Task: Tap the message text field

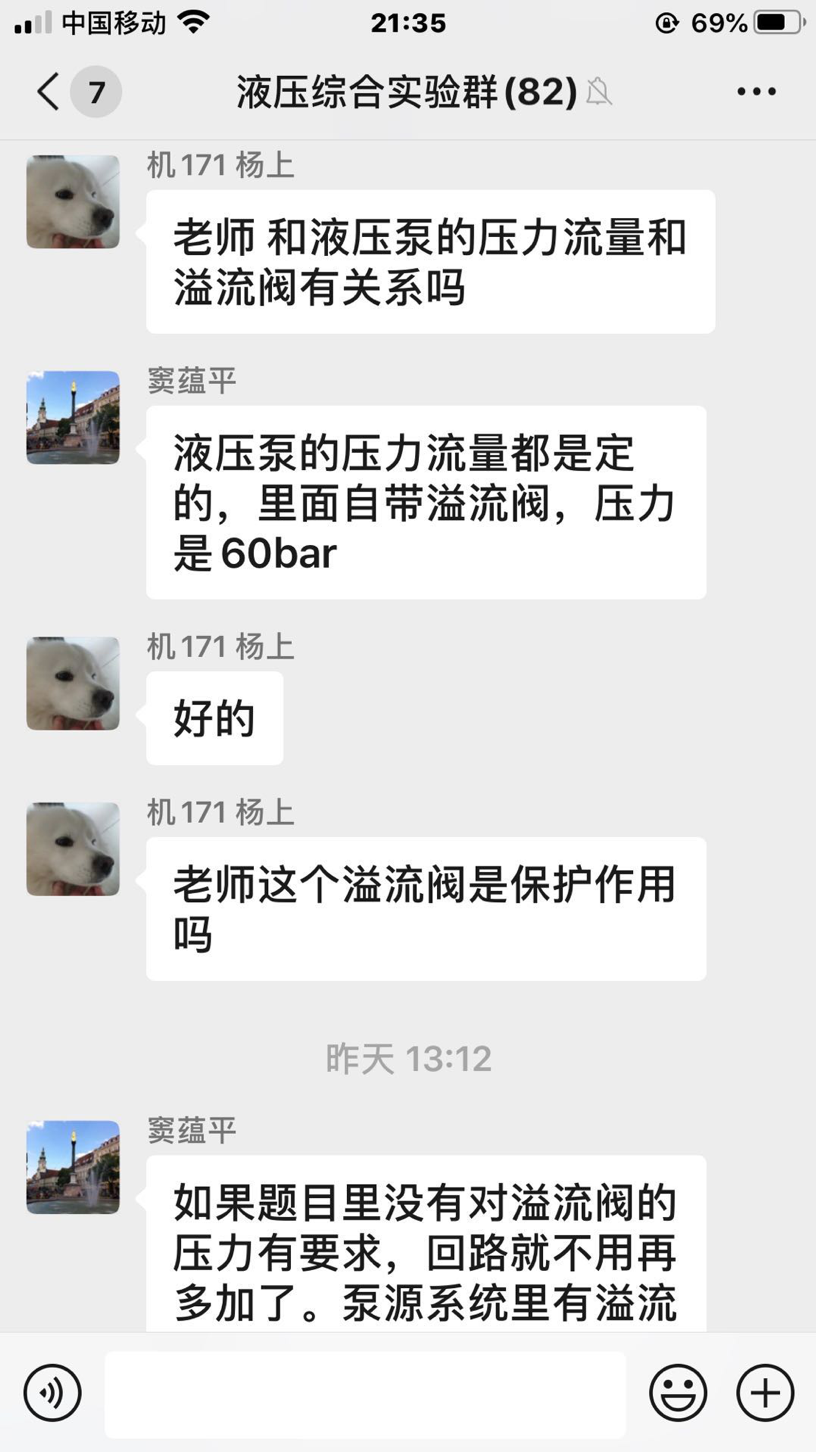Action: coord(365,1394)
